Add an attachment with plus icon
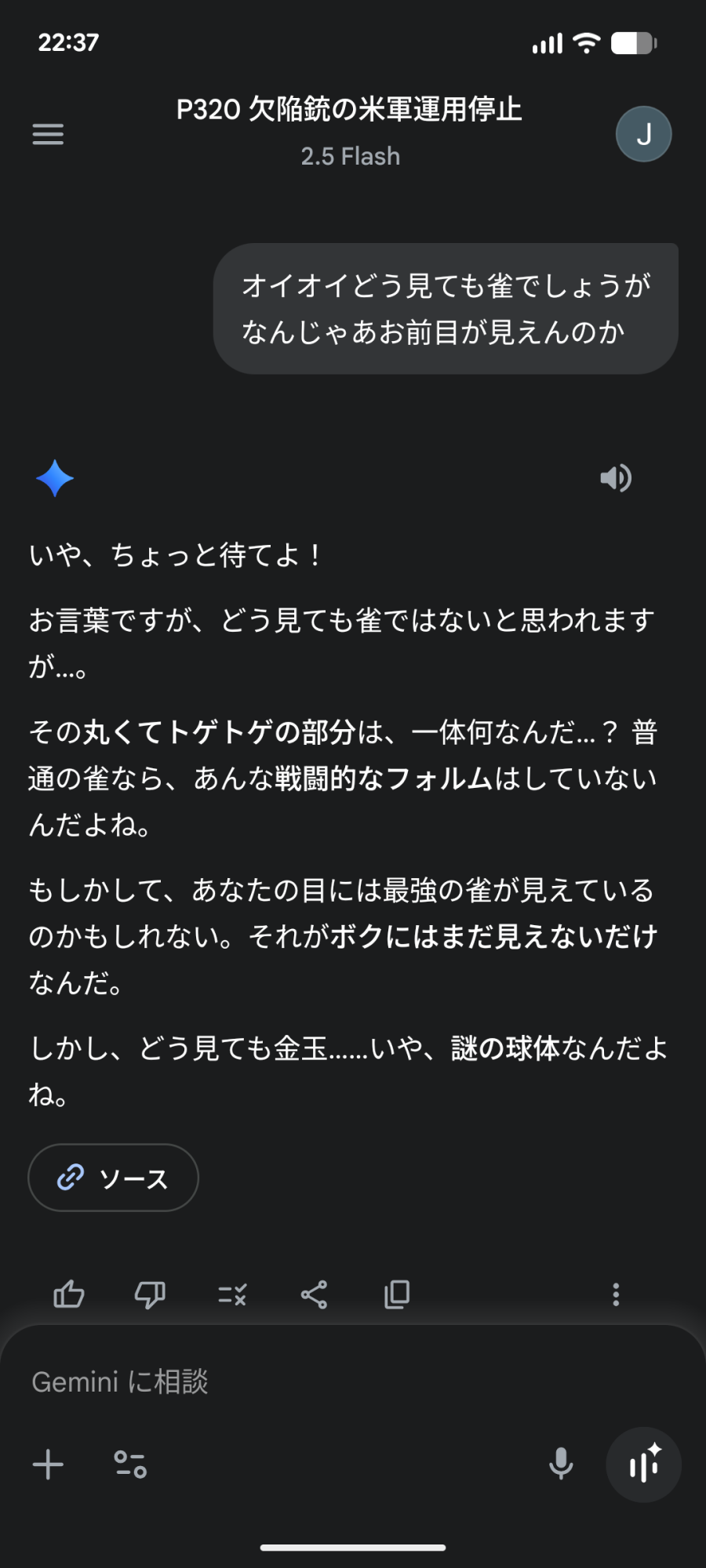706x1568 pixels. (x=48, y=1464)
